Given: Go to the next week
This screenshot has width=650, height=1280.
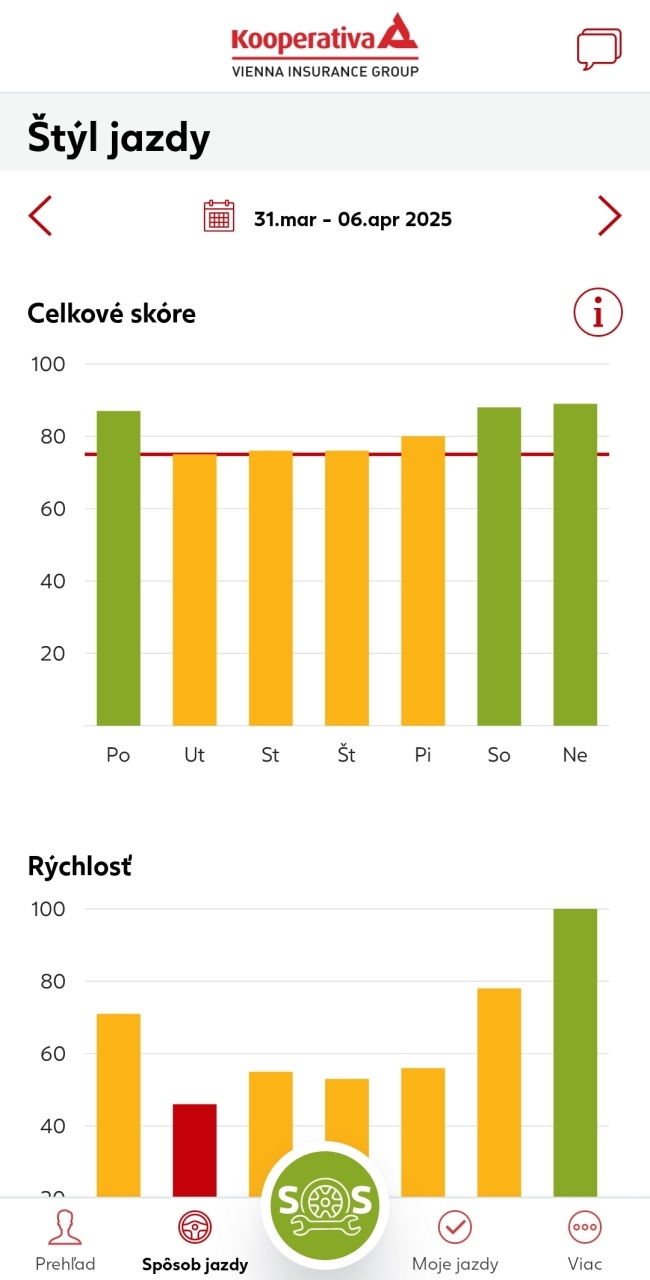Looking at the screenshot, I should pyautogui.click(x=609, y=216).
